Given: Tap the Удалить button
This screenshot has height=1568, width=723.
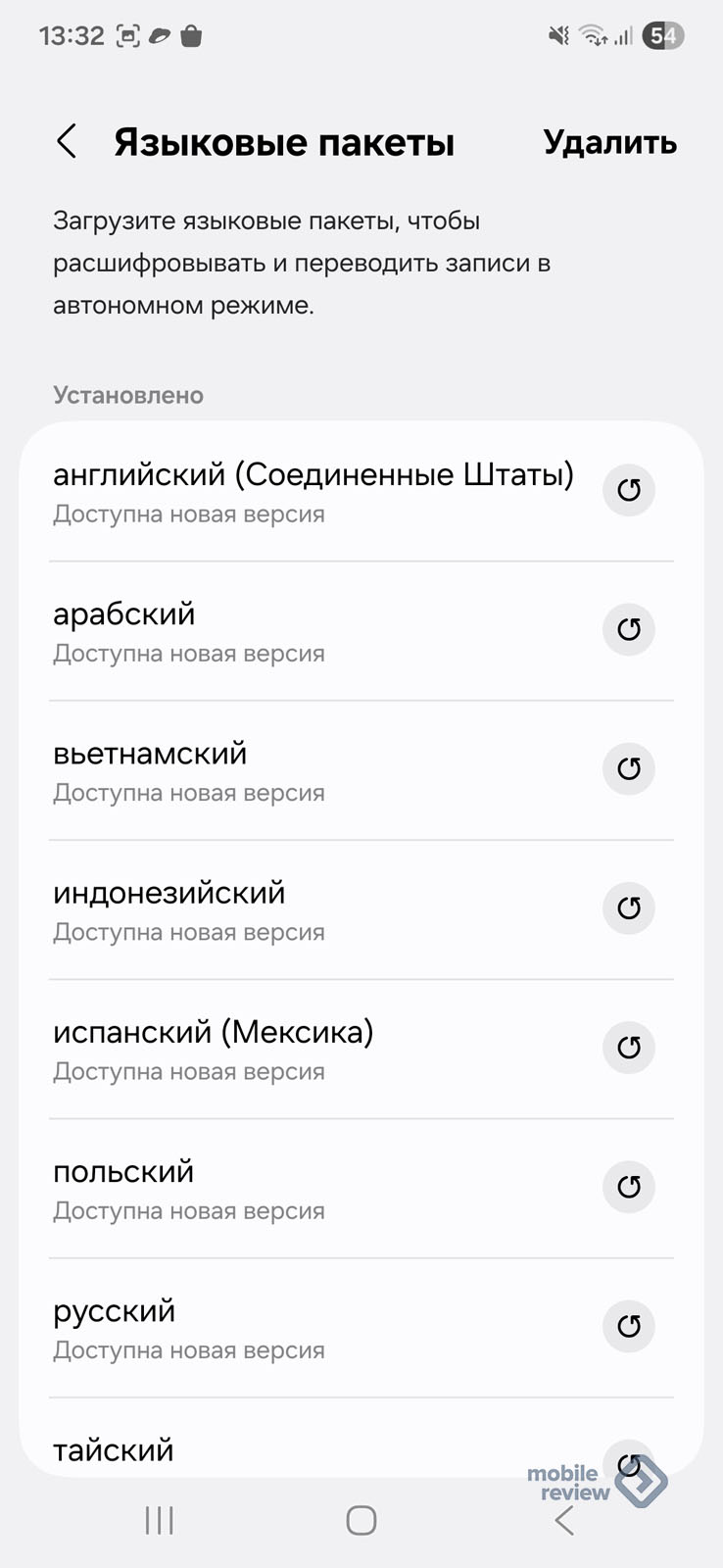Looking at the screenshot, I should pos(609,142).
